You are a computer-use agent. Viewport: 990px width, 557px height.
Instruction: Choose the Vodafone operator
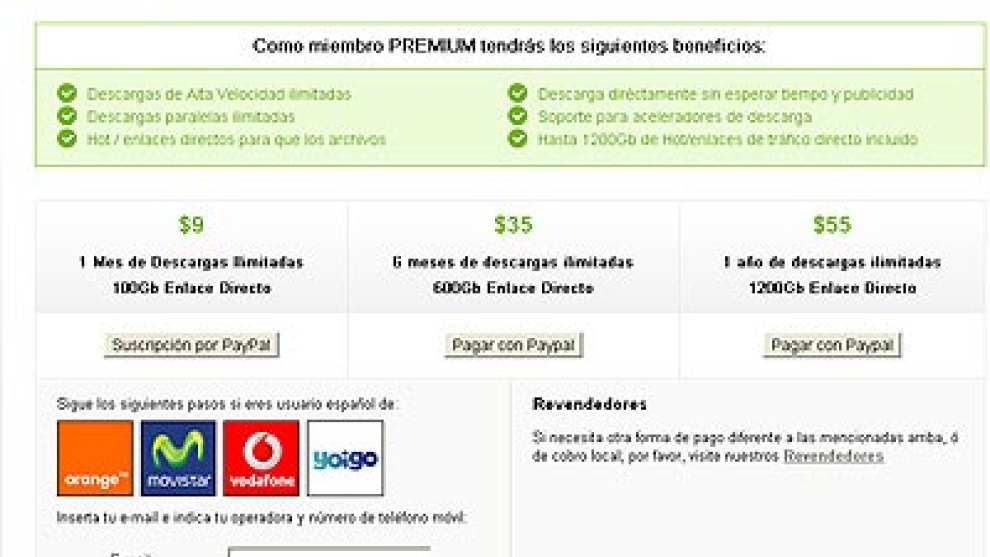(261, 458)
